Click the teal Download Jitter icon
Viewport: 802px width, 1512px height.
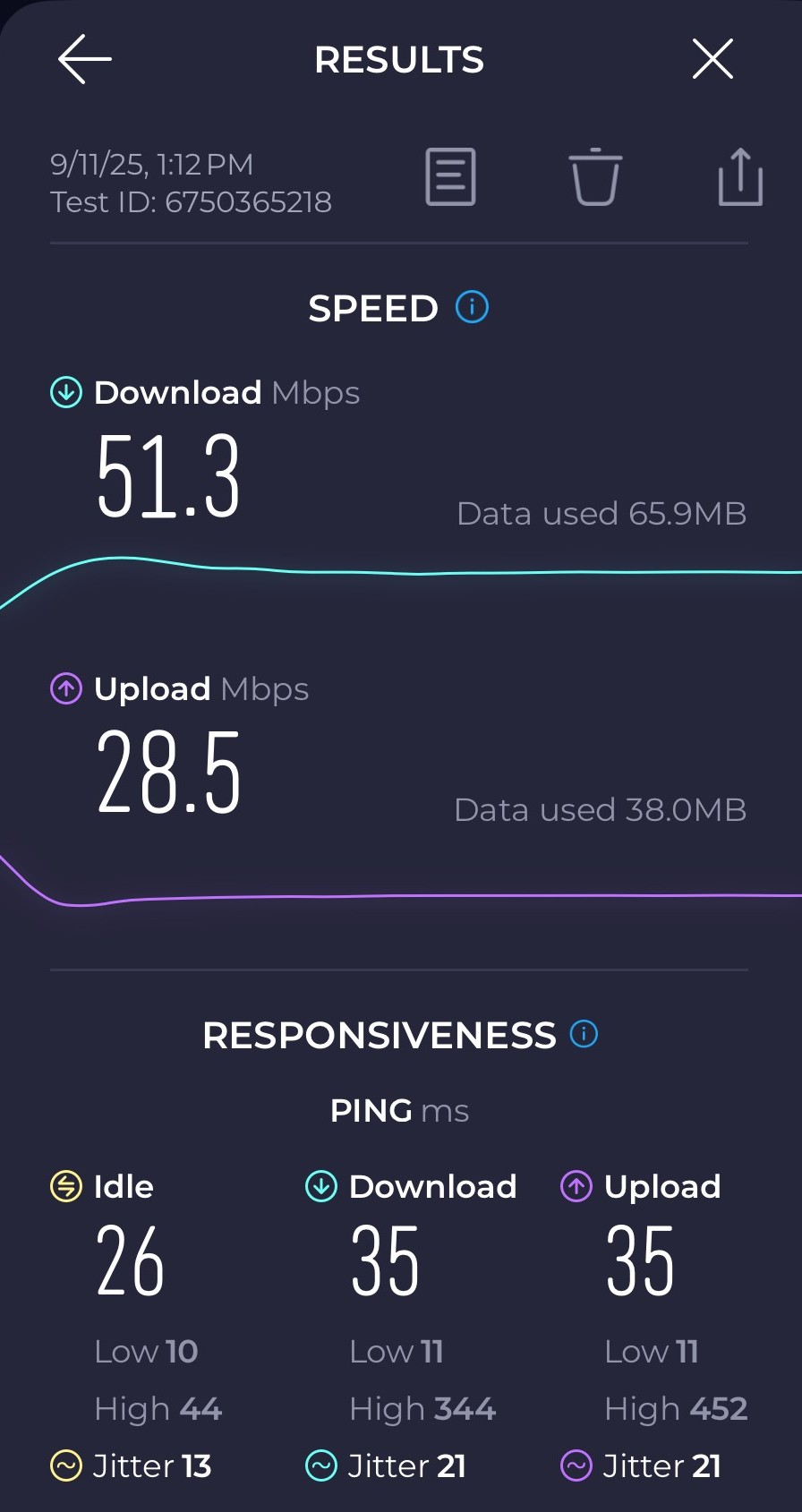click(x=320, y=1465)
